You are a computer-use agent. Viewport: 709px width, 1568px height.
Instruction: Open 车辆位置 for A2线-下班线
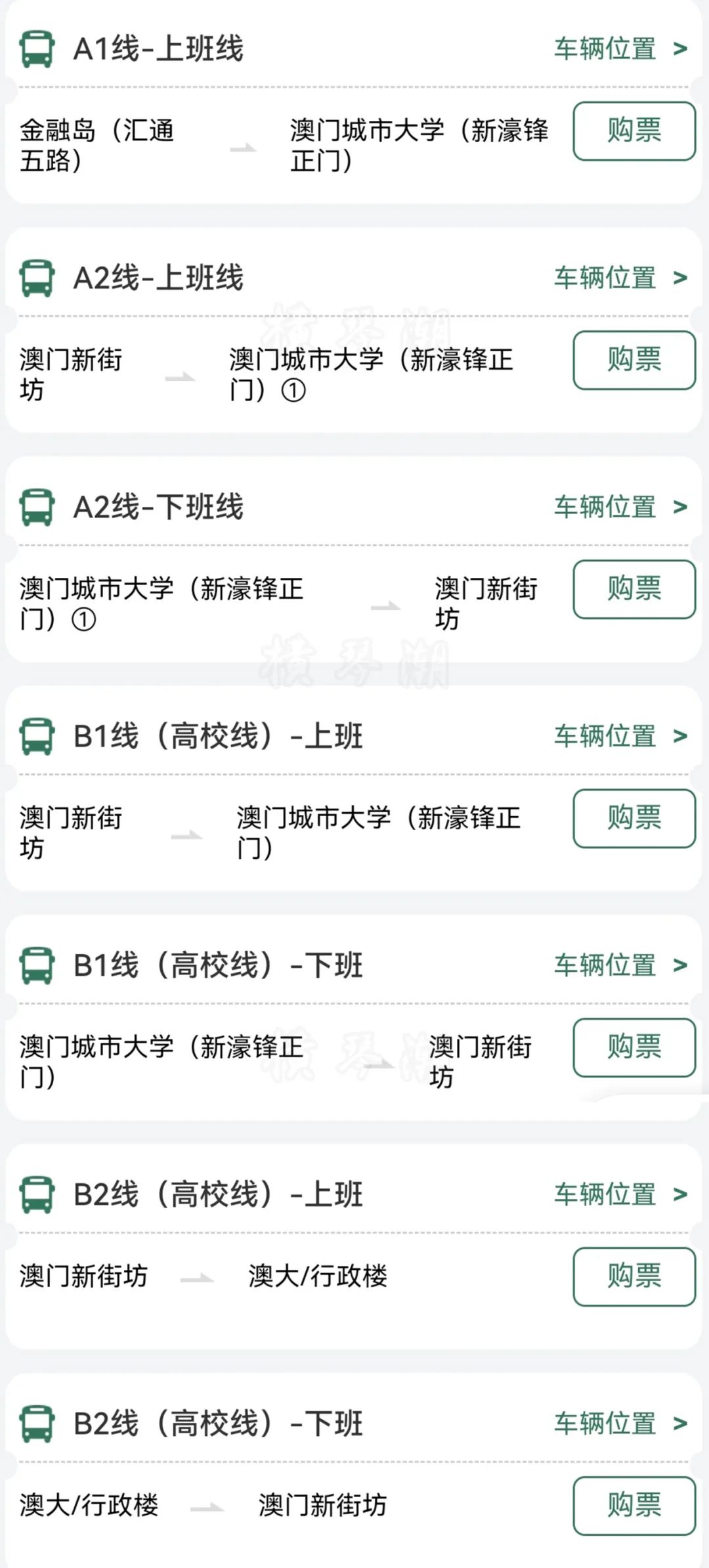[620, 507]
